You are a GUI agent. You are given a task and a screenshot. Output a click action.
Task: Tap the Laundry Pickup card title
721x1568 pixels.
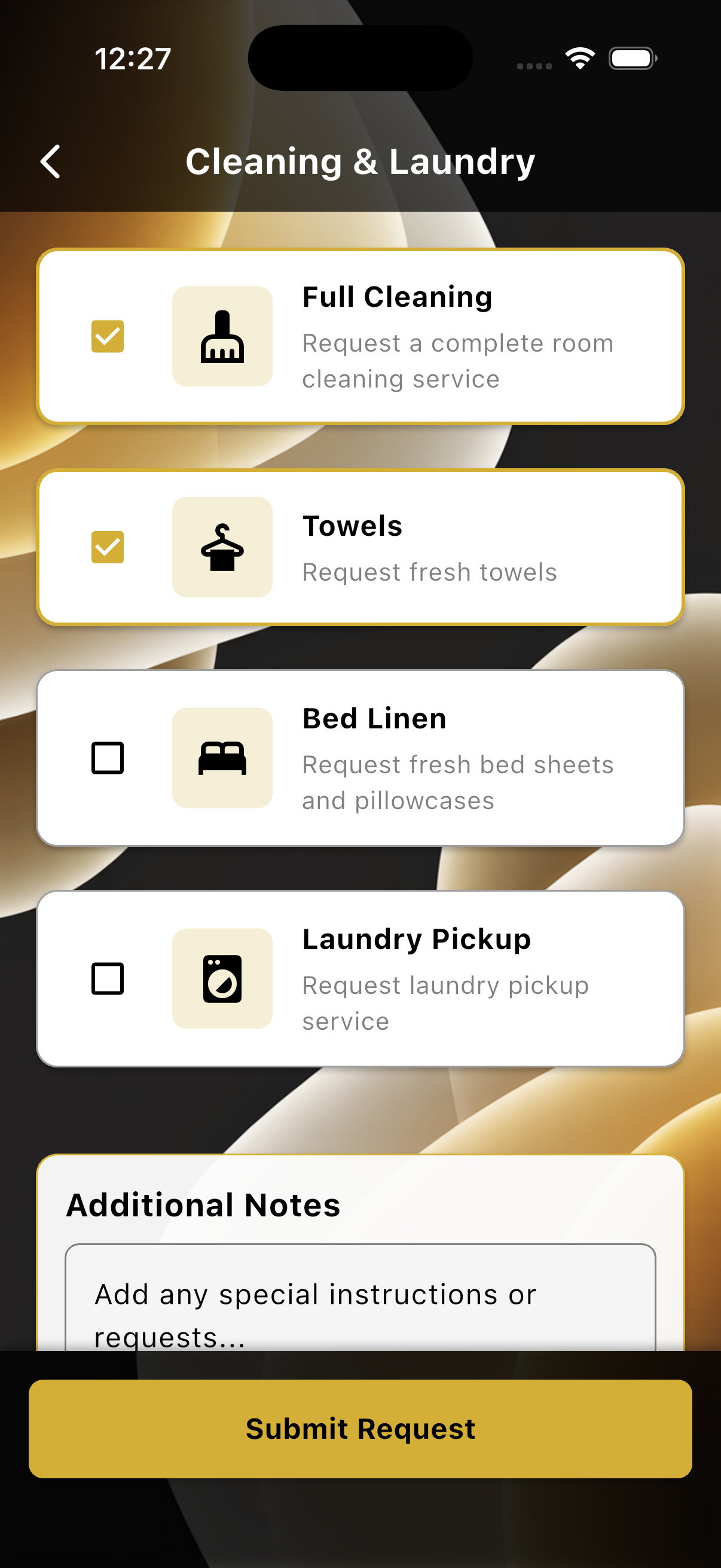pyautogui.click(x=416, y=938)
